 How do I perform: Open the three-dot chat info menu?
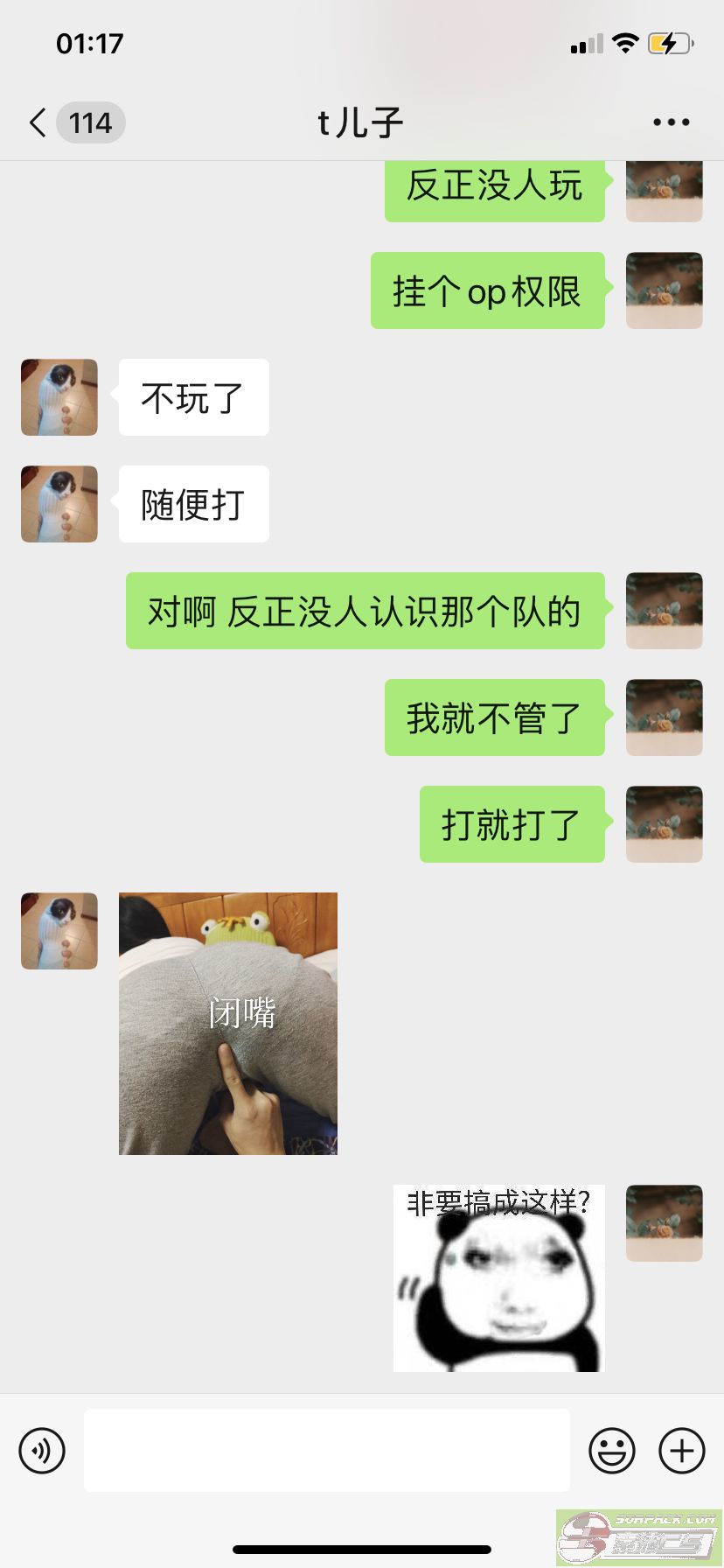point(671,122)
